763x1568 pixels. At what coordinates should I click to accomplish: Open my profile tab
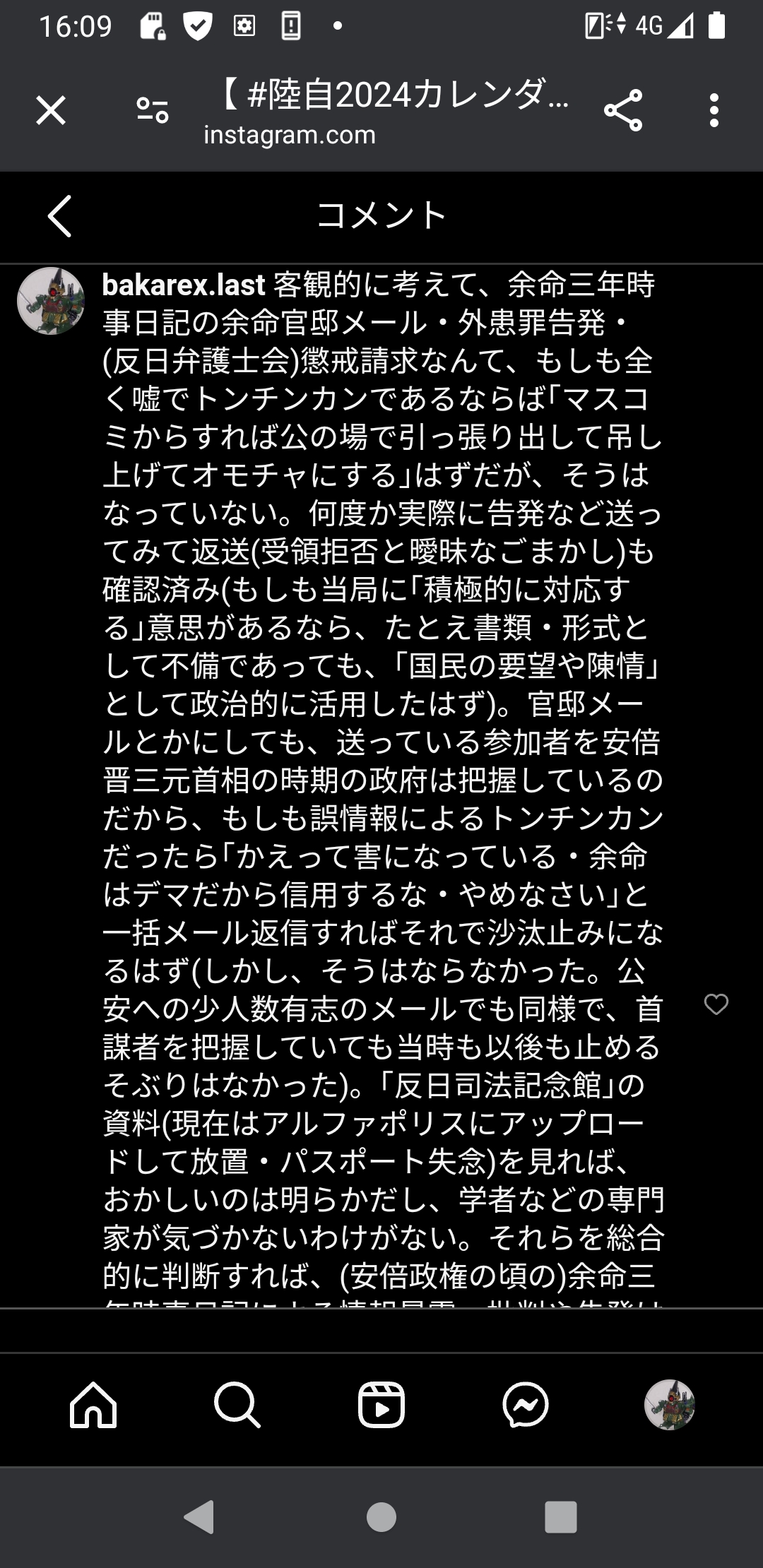669,1405
